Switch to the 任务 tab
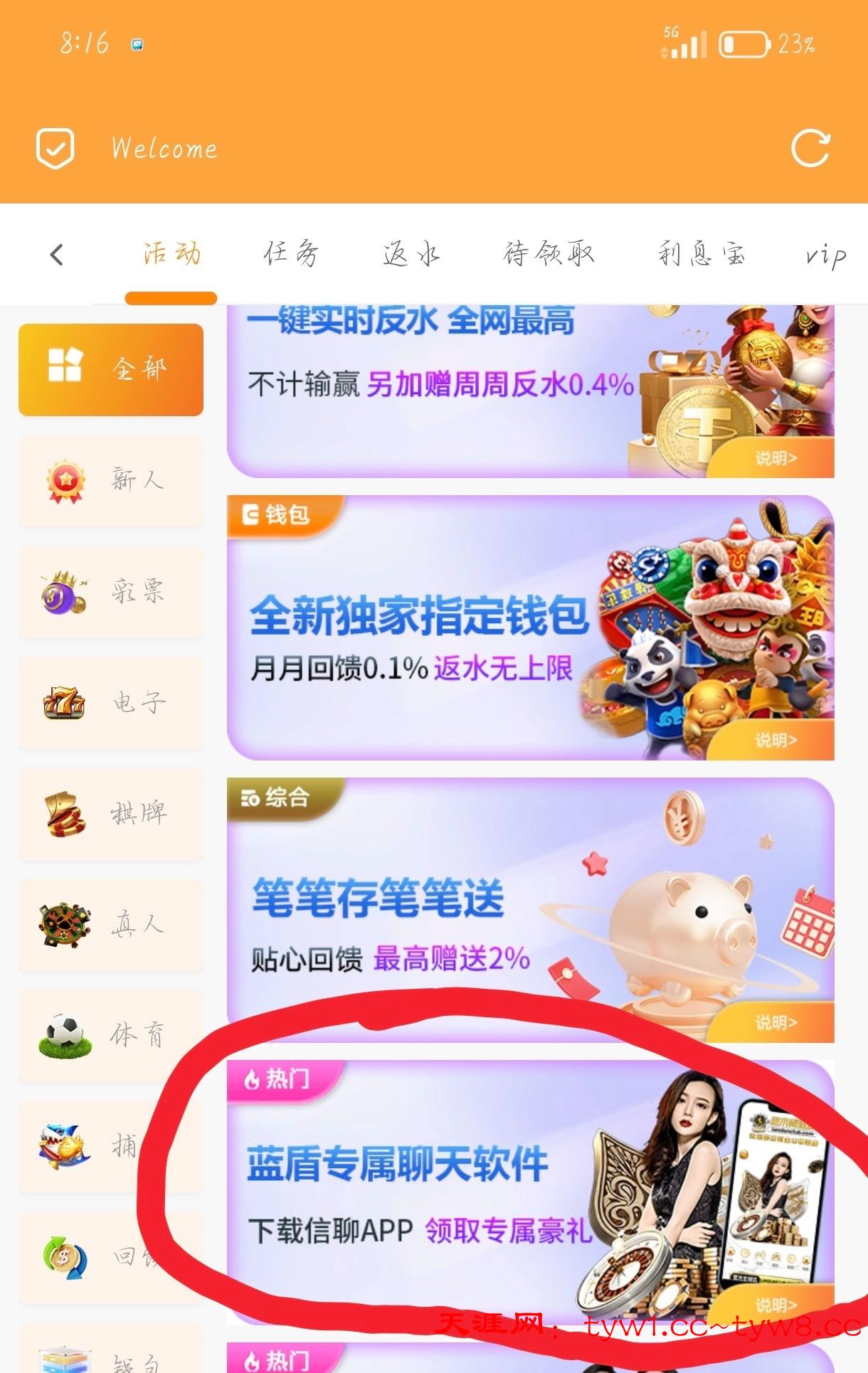868x1373 pixels. [291, 254]
